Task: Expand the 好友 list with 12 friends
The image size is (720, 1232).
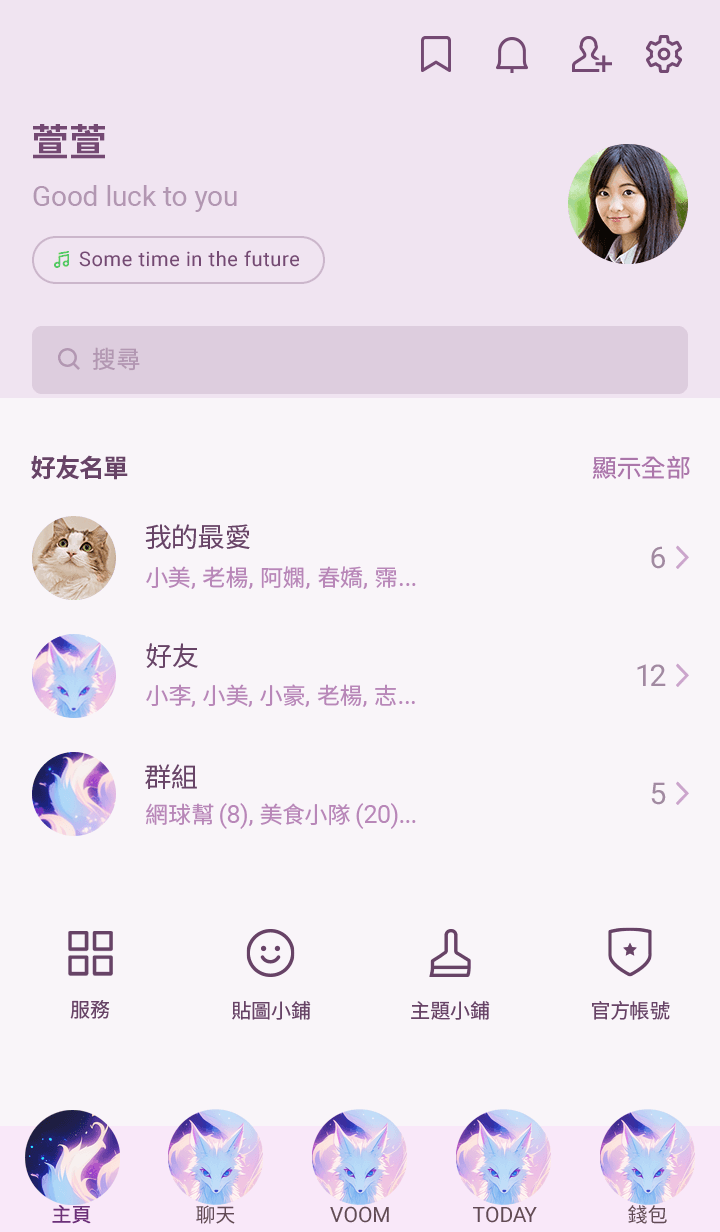Action: 360,676
